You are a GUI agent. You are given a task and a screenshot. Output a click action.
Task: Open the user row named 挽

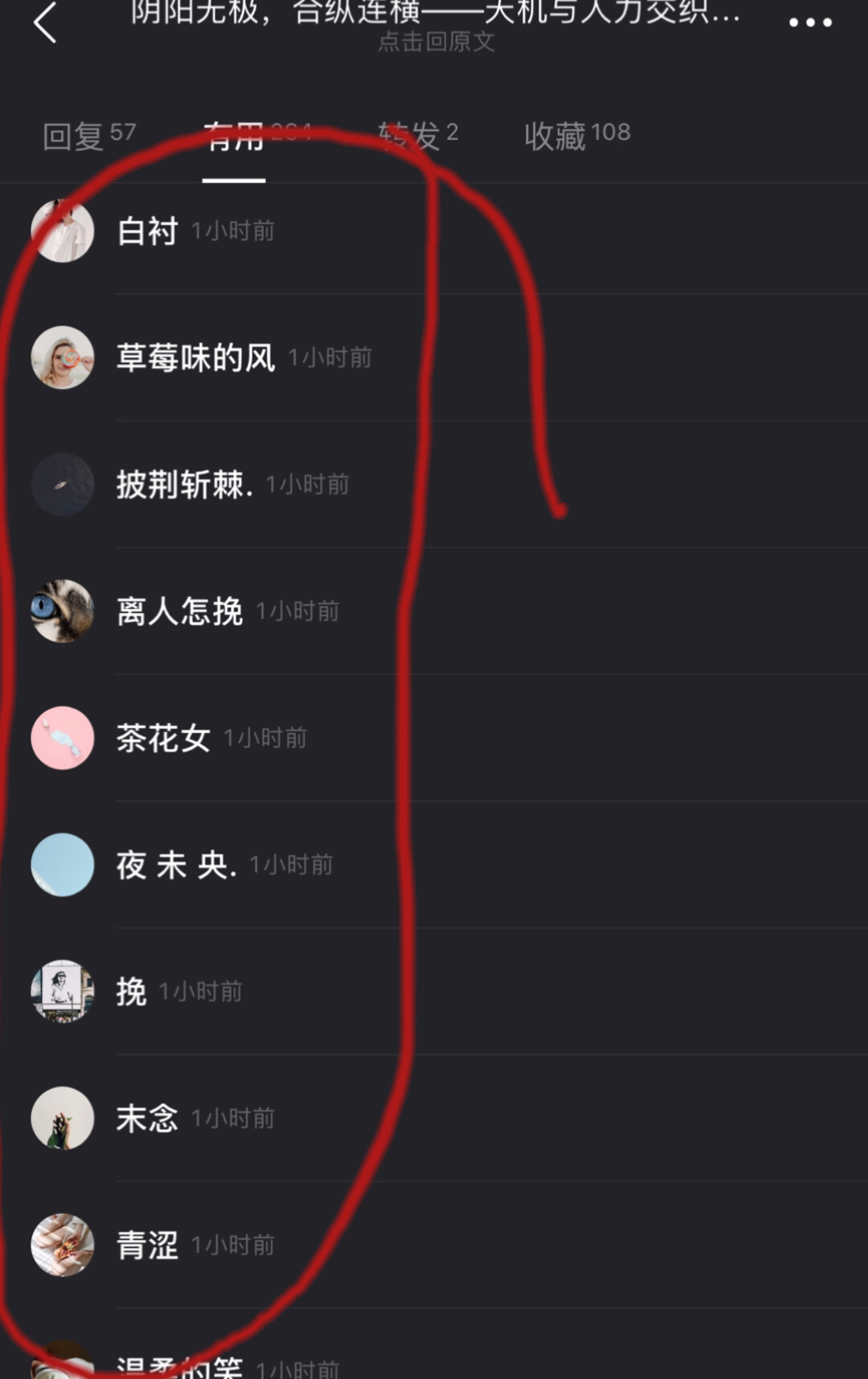point(131,992)
